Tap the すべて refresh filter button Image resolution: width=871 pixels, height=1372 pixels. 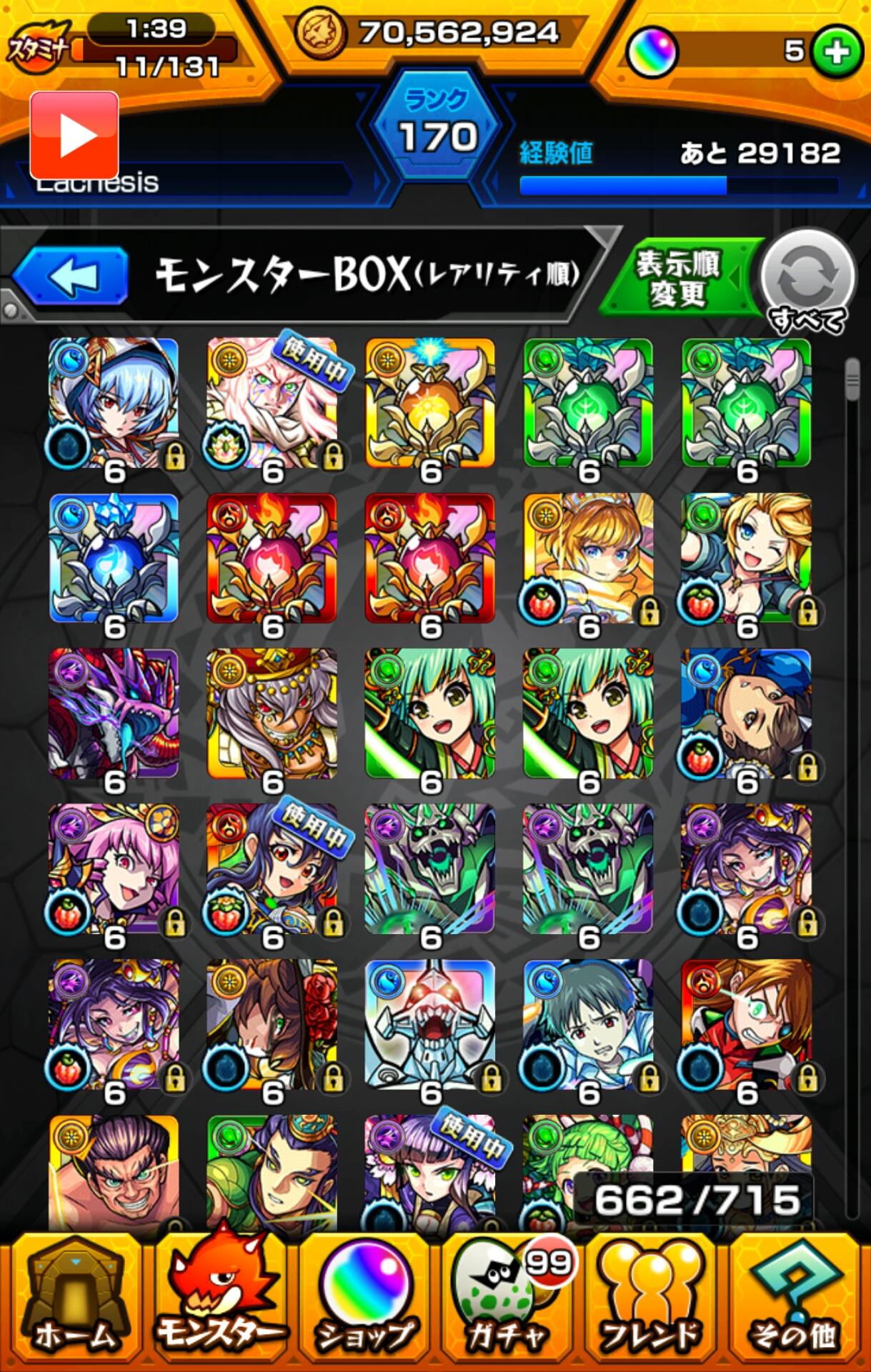(807, 279)
